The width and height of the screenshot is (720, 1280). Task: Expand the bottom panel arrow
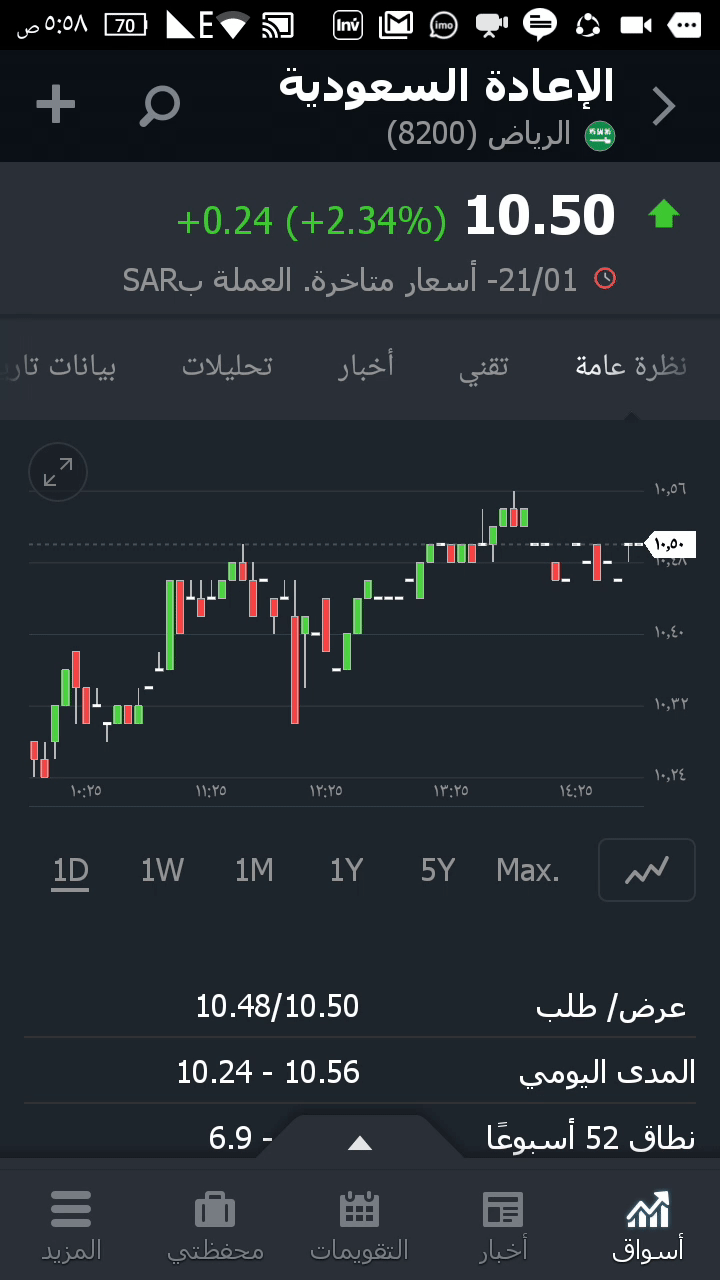(x=359, y=1143)
